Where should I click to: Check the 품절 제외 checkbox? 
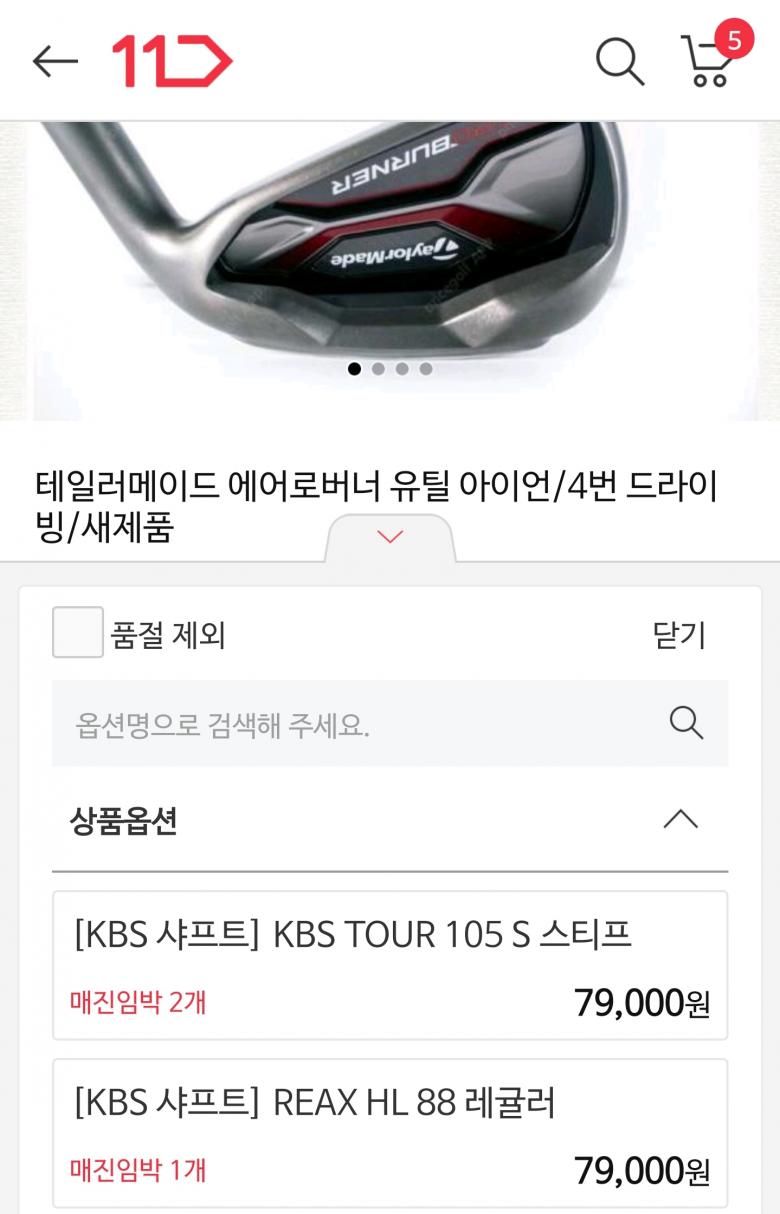pos(78,633)
